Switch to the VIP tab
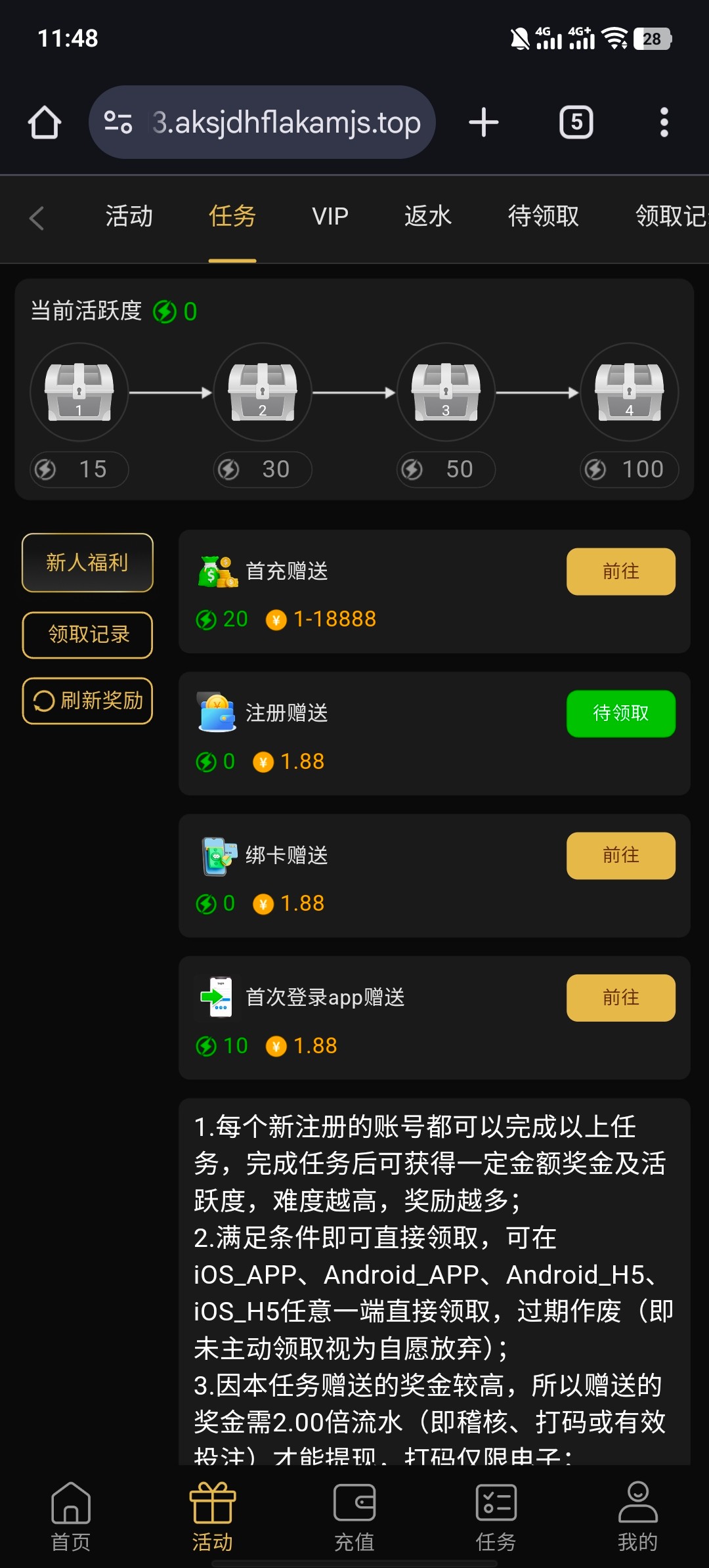 (x=330, y=217)
